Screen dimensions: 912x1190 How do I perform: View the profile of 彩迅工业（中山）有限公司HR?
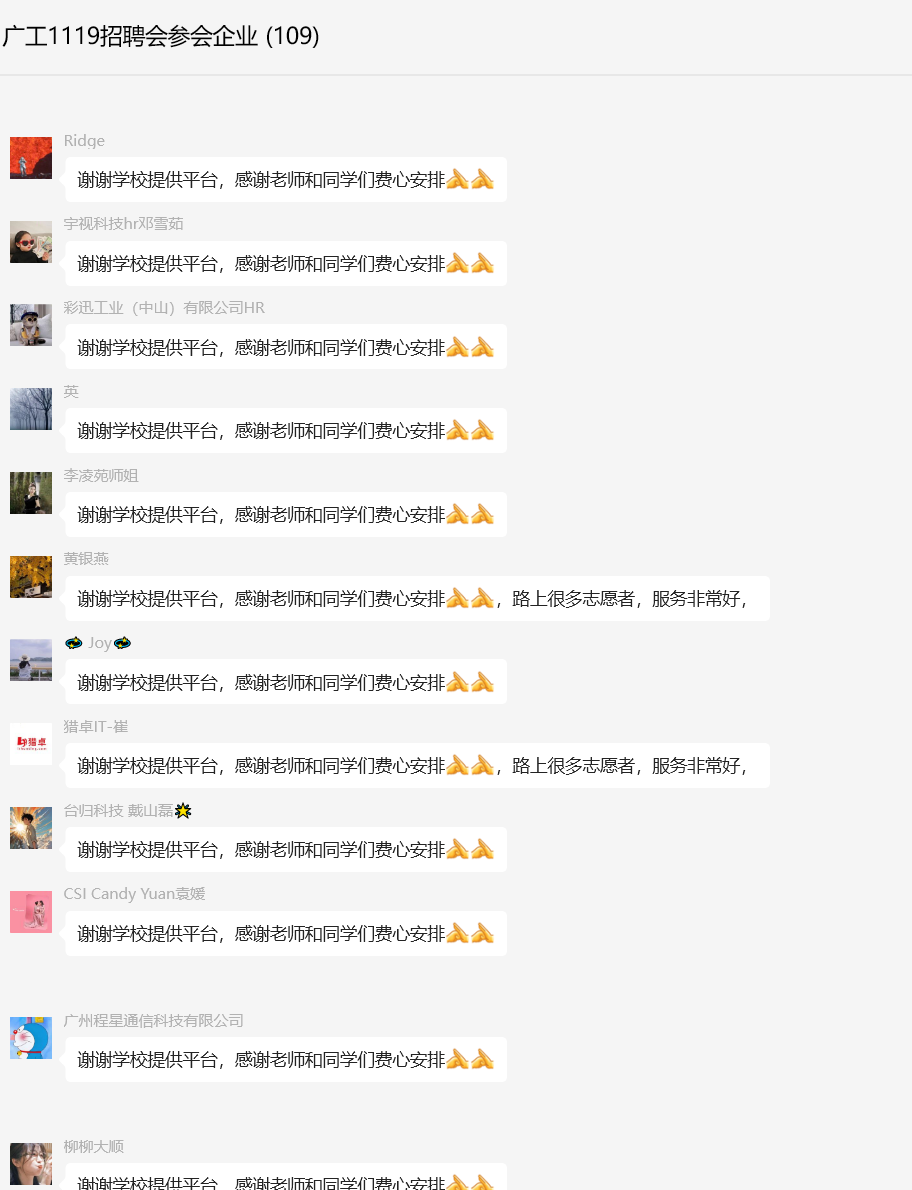pyautogui.click(x=31, y=325)
